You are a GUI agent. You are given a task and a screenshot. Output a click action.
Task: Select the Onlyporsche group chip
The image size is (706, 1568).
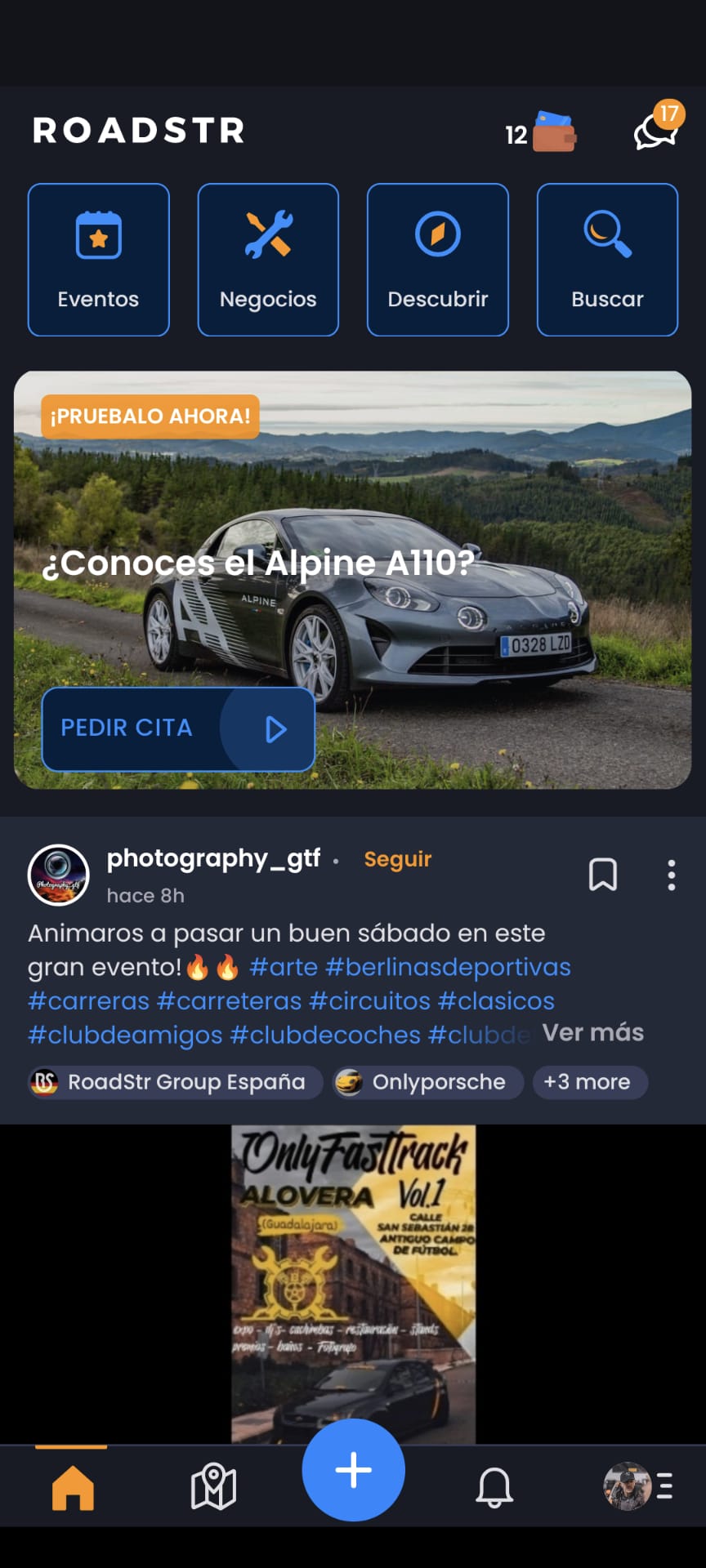pyautogui.click(x=427, y=1082)
